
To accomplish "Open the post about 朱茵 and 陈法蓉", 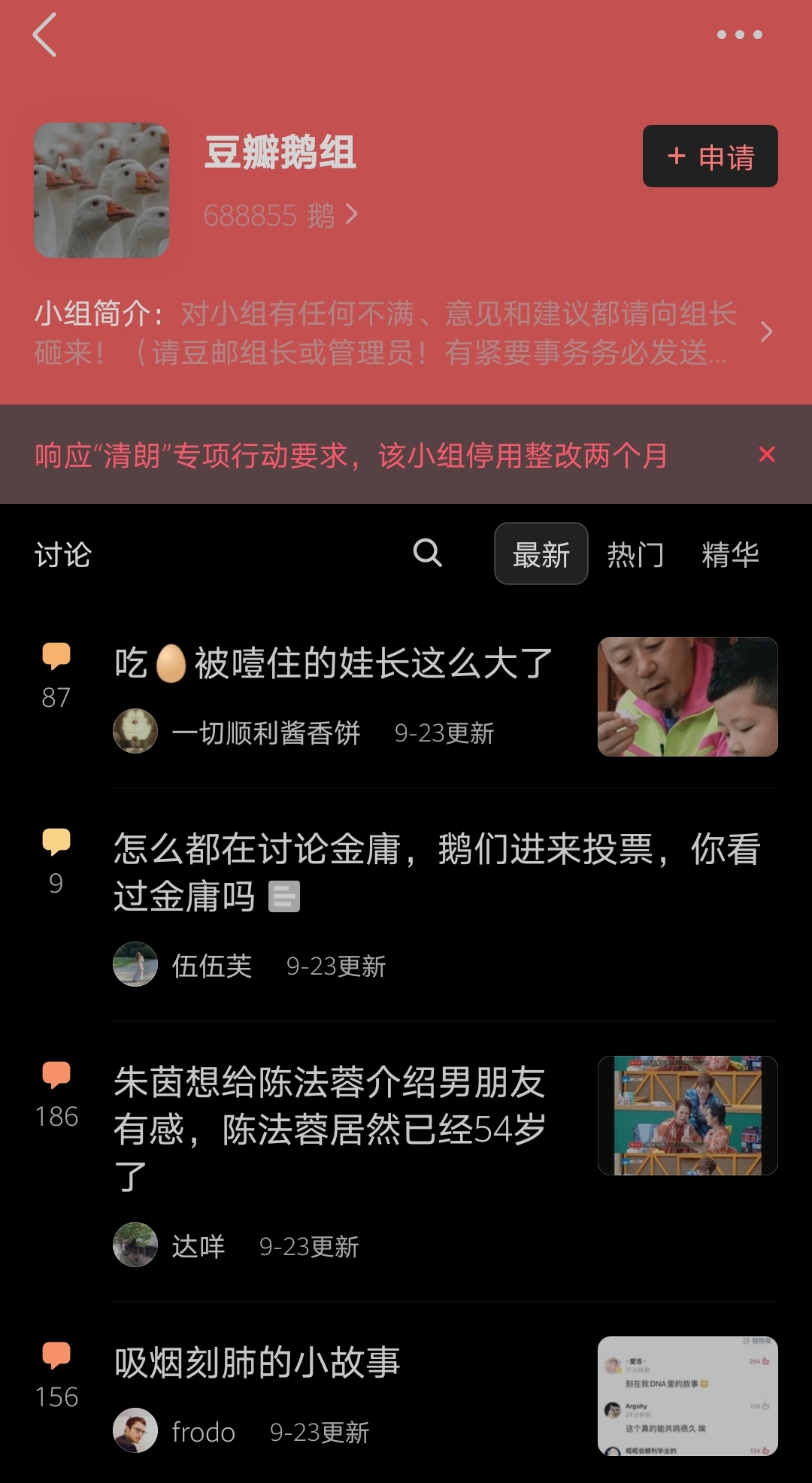I will coord(329,1128).
